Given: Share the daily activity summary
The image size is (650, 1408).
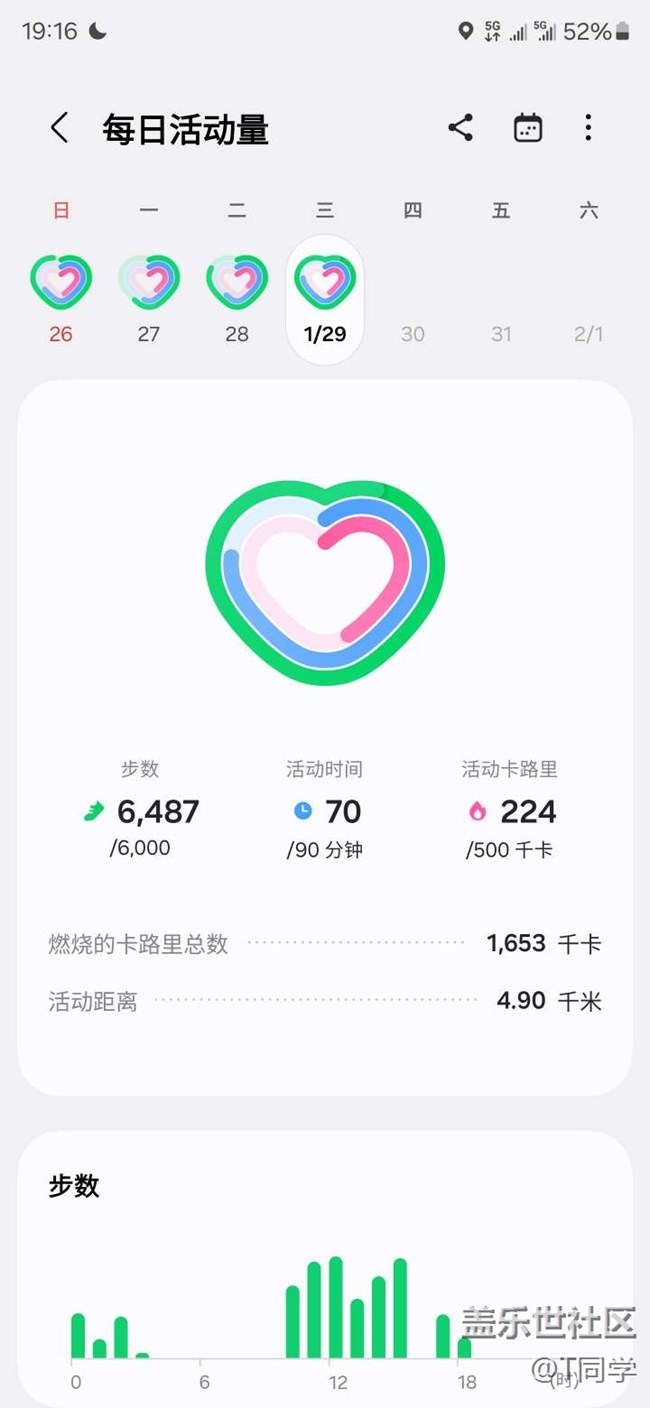Looking at the screenshot, I should 460,128.
